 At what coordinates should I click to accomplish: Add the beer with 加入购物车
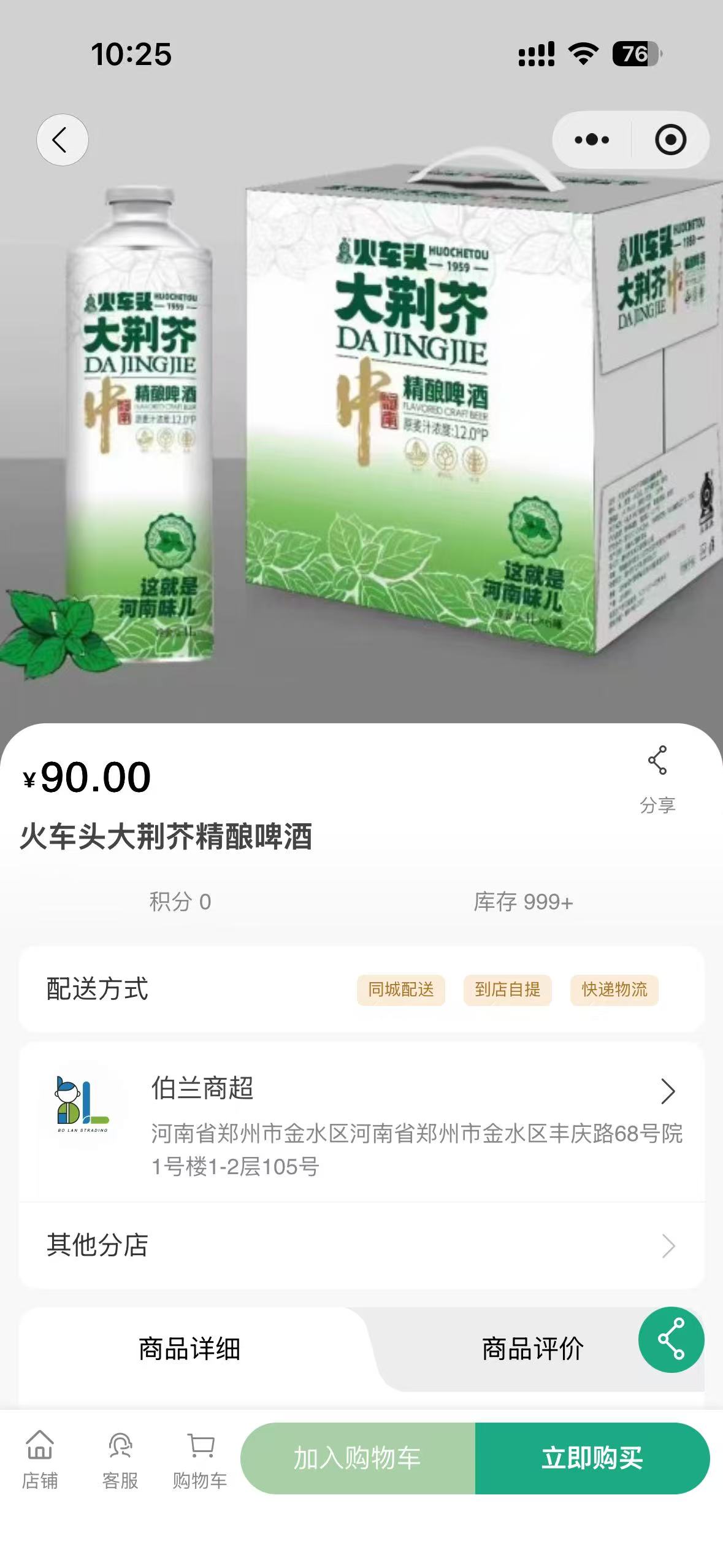tap(358, 1458)
